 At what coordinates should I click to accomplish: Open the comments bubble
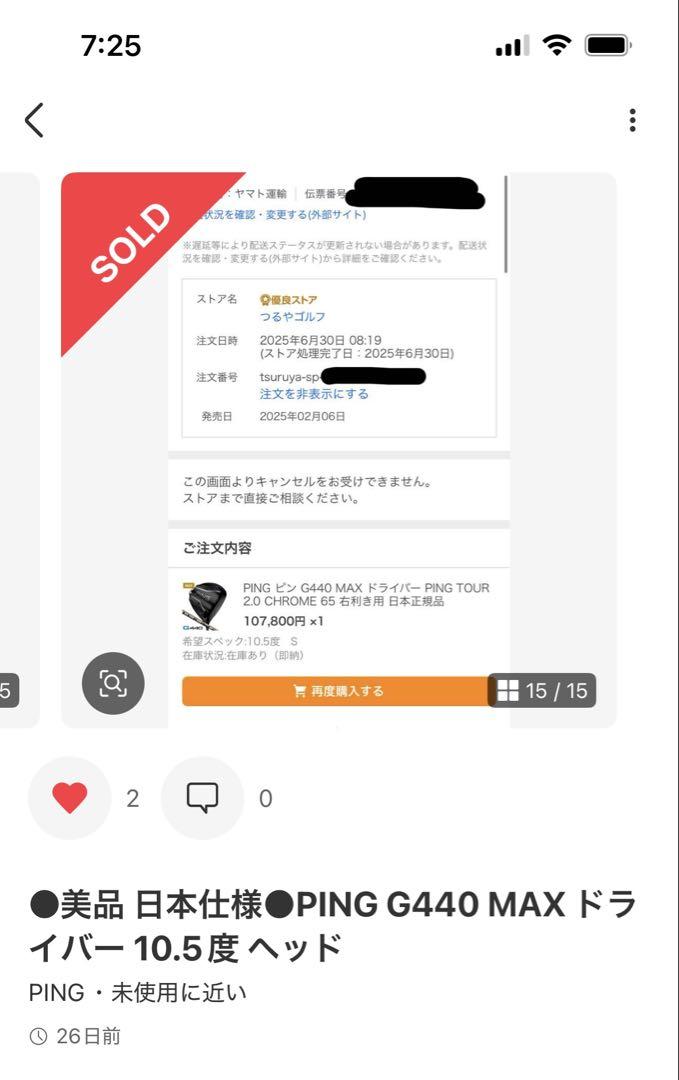click(x=202, y=798)
